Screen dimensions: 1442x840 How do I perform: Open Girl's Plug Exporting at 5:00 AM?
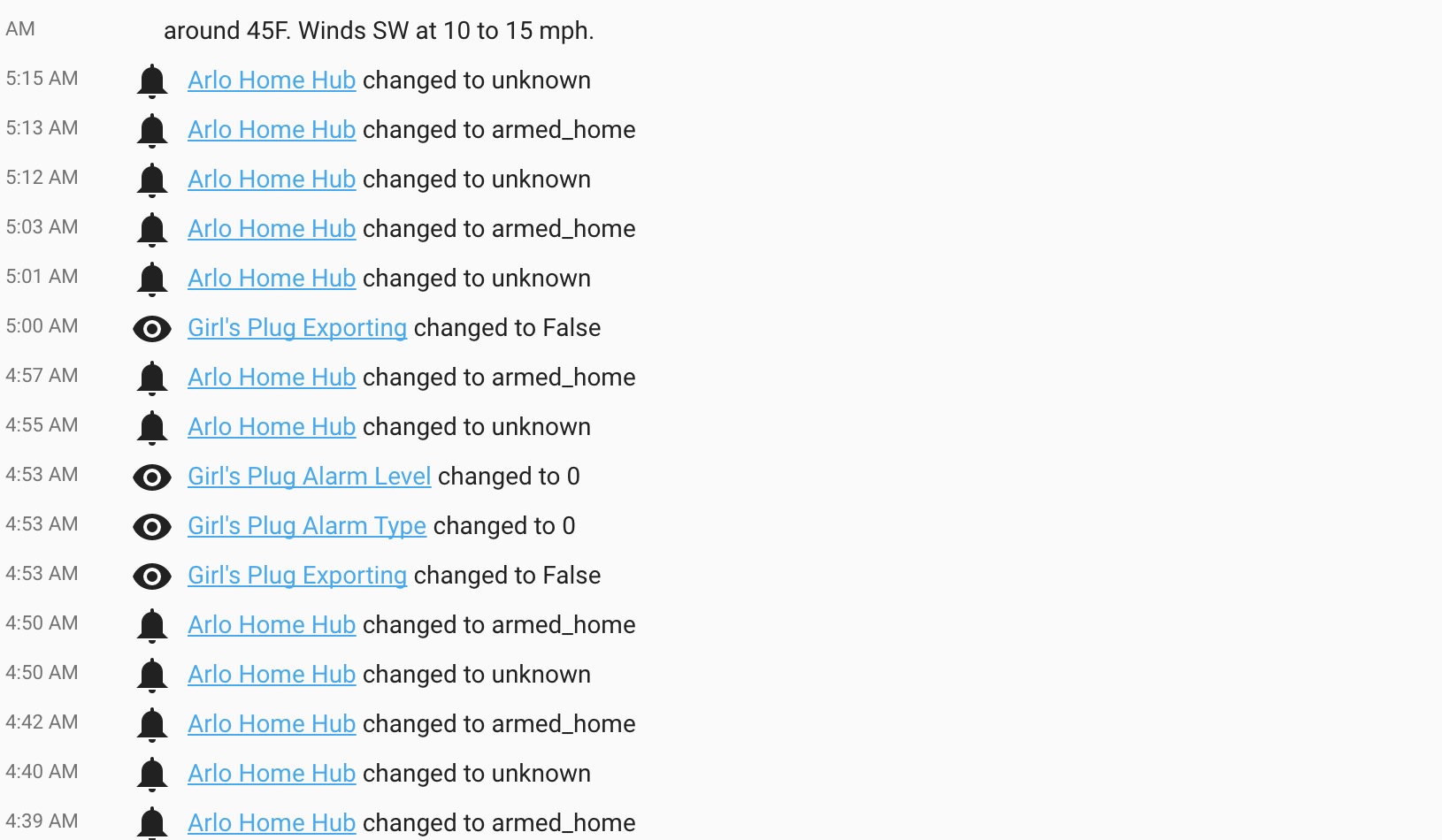pyautogui.click(x=296, y=328)
